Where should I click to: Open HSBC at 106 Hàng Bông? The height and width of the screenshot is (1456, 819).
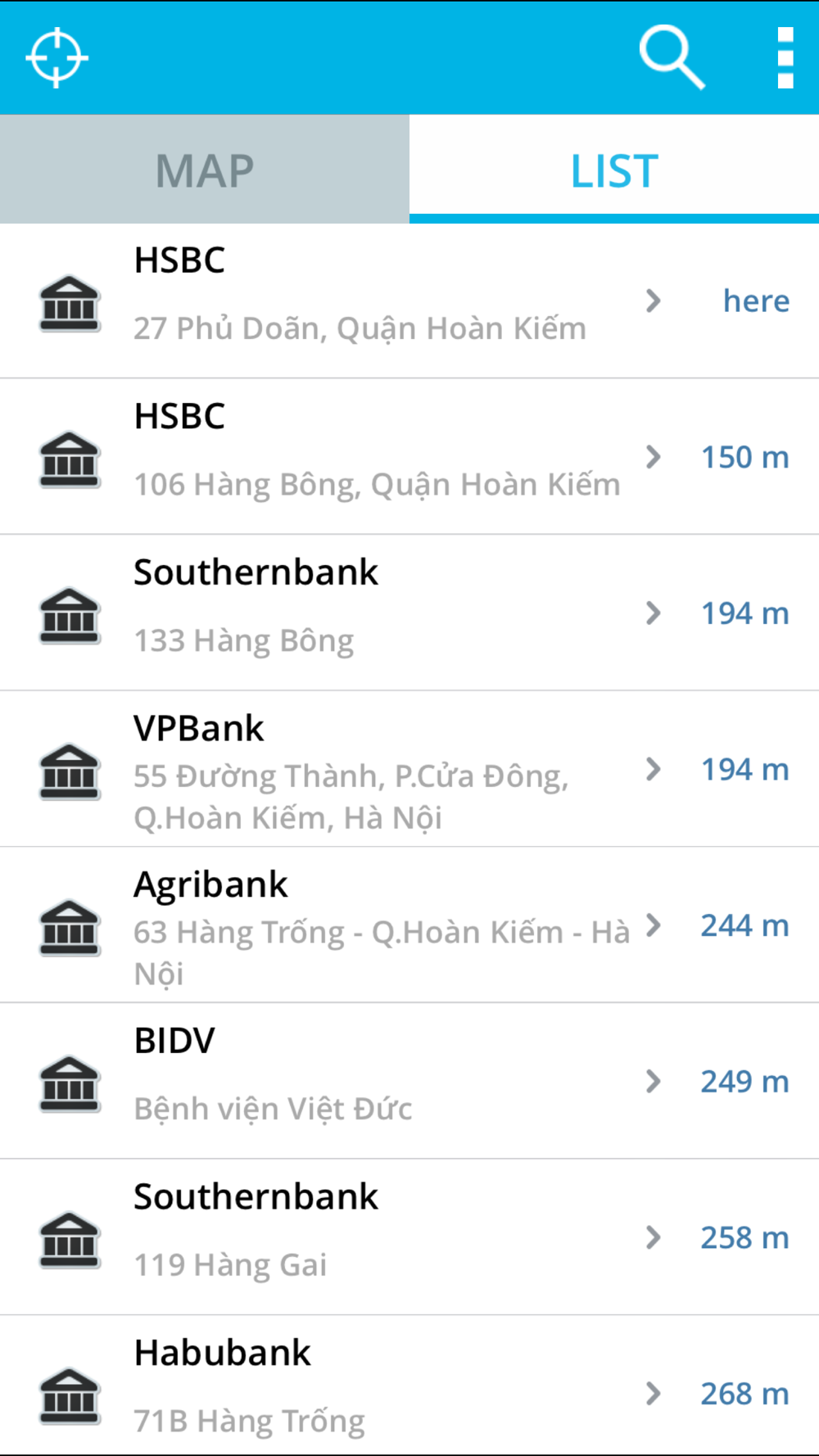tap(409, 457)
